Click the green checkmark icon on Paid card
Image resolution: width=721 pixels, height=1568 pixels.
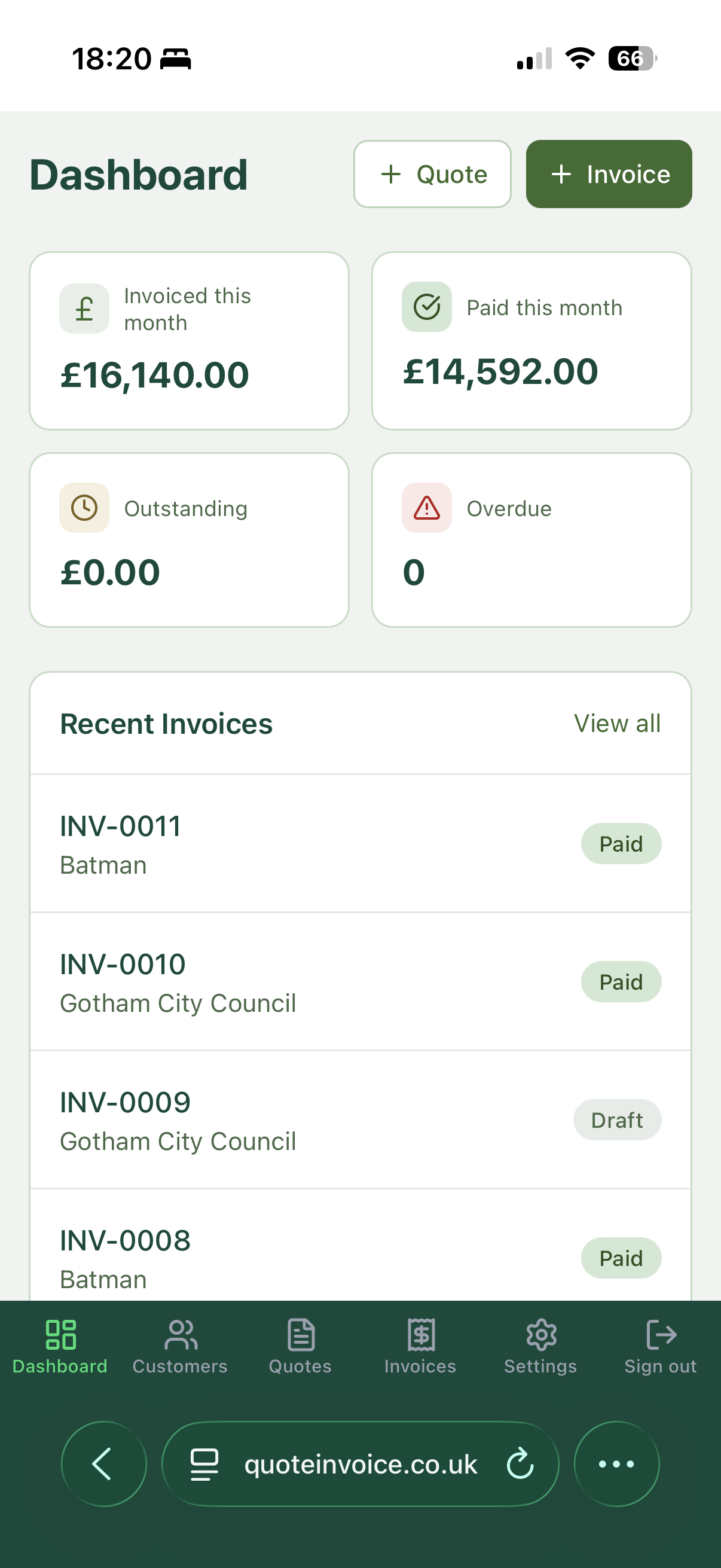426,307
